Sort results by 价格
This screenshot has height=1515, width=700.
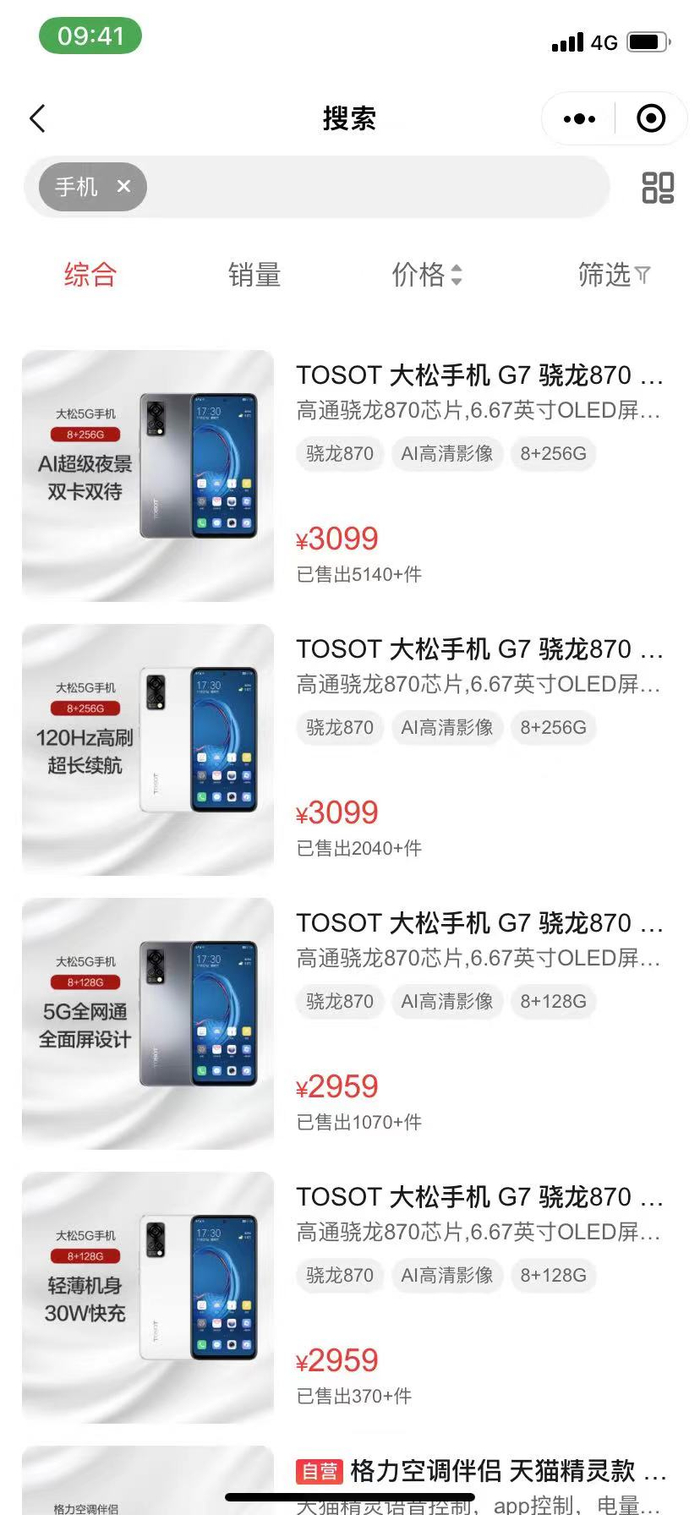click(x=426, y=274)
